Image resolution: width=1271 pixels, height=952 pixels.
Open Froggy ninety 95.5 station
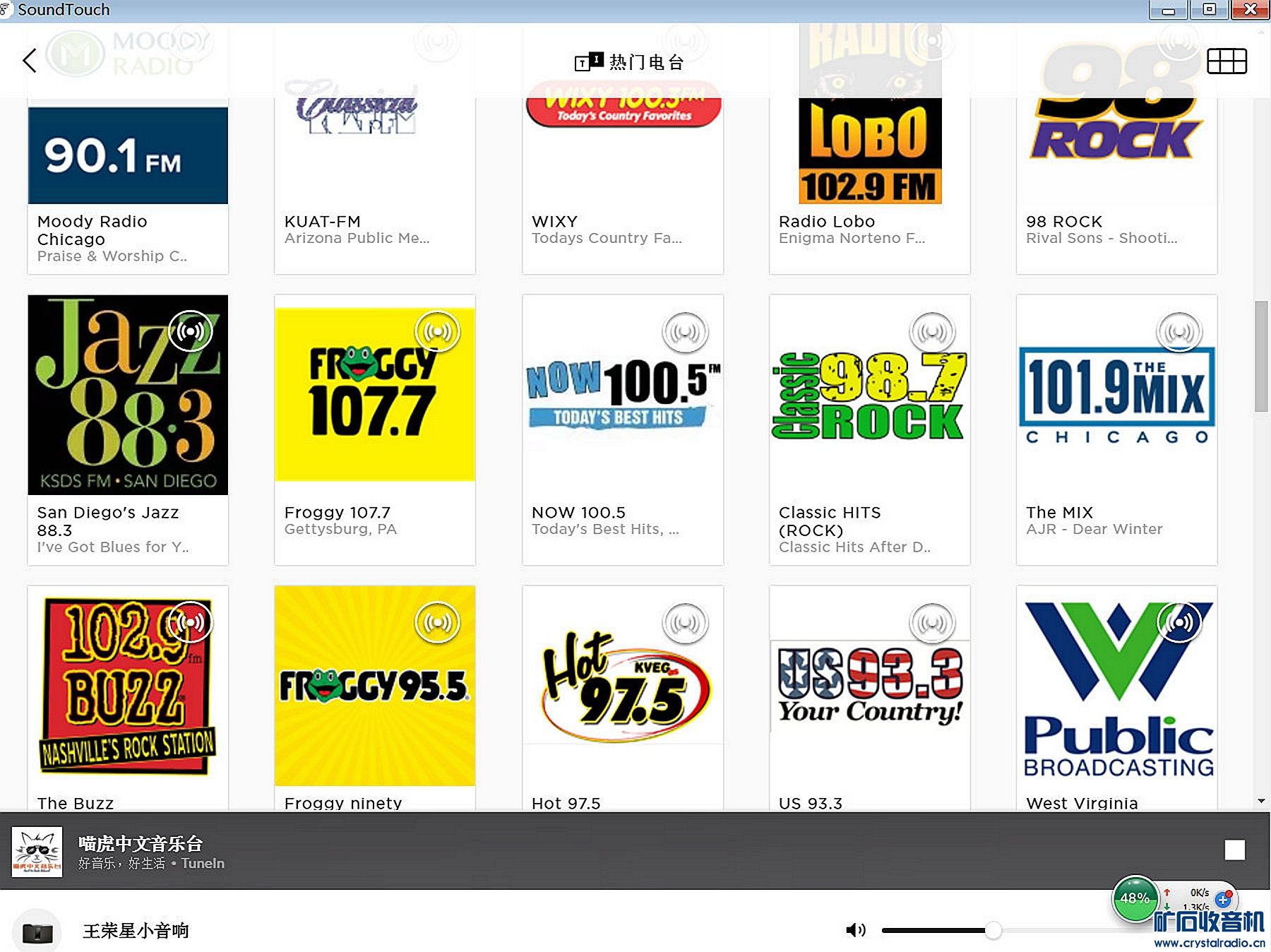point(374,696)
